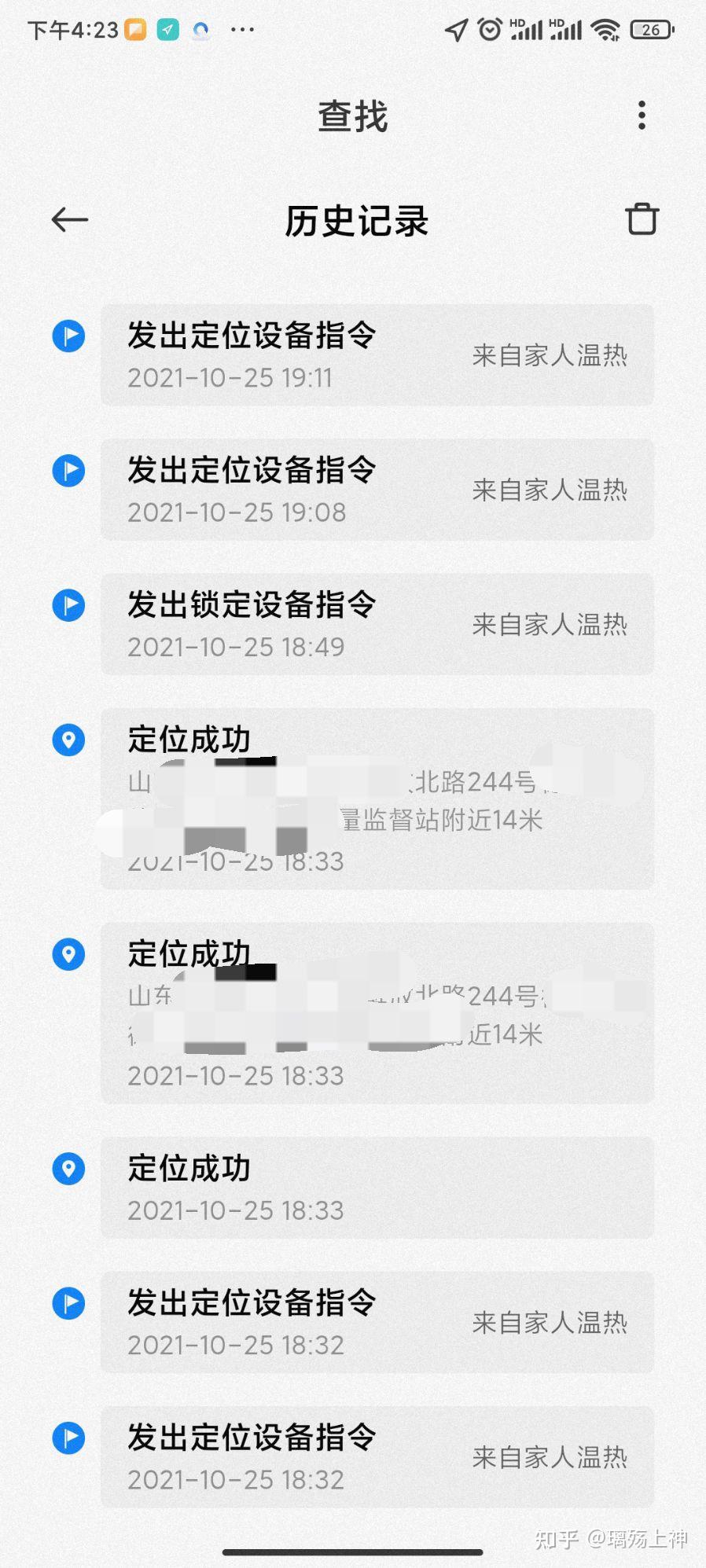Open the 发出定位设备指令 record from 19:11
Viewport: 706px width, 1568px height.
tap(377, 355)
